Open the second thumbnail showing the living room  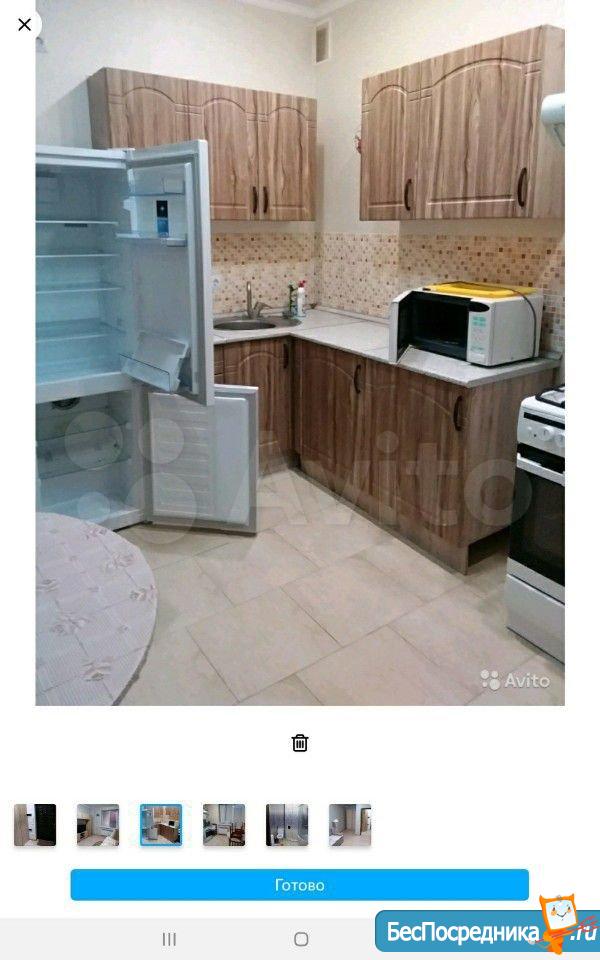(x=98, y=825)
